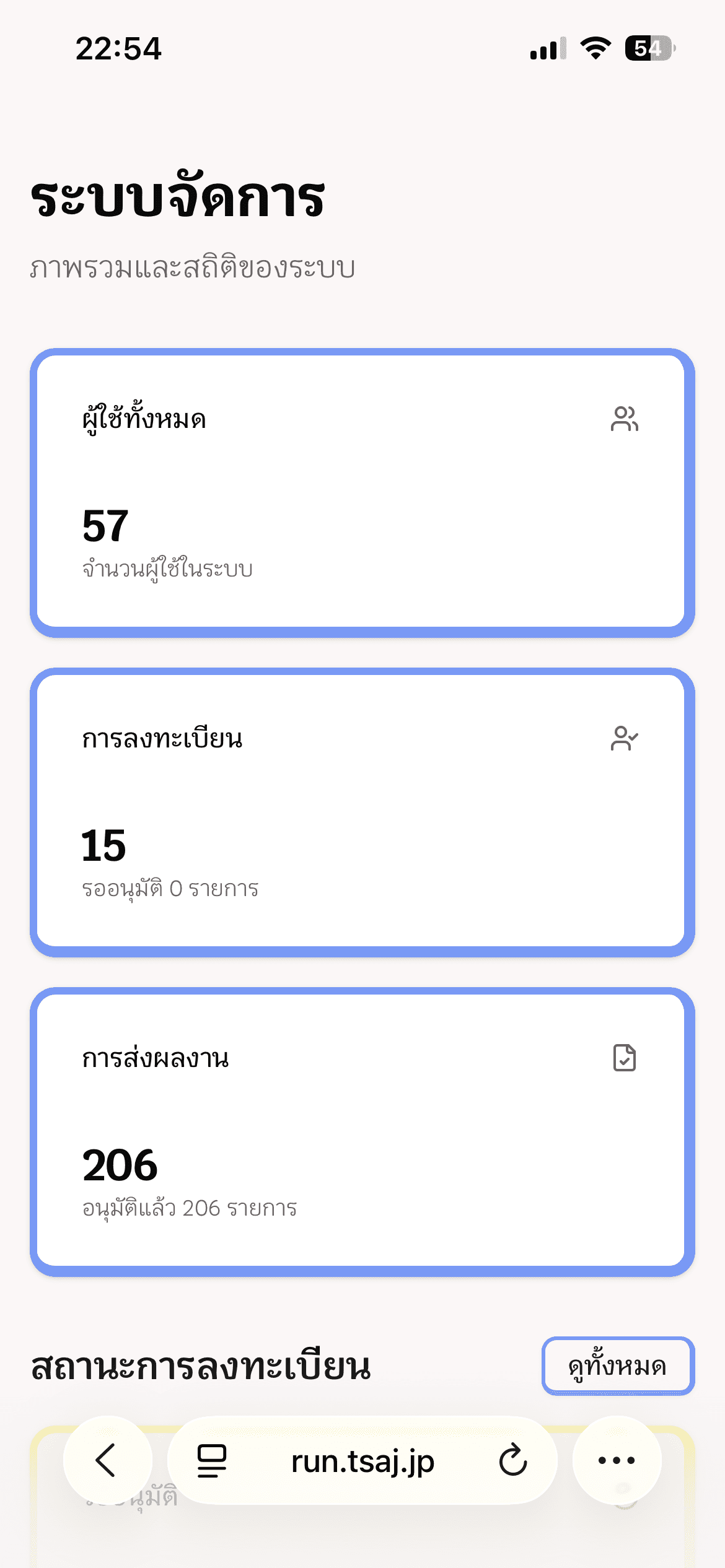The image size is (725, 1568).
Task: Open the การลงทะเบียน registrations card
Action: pos(362,812)
